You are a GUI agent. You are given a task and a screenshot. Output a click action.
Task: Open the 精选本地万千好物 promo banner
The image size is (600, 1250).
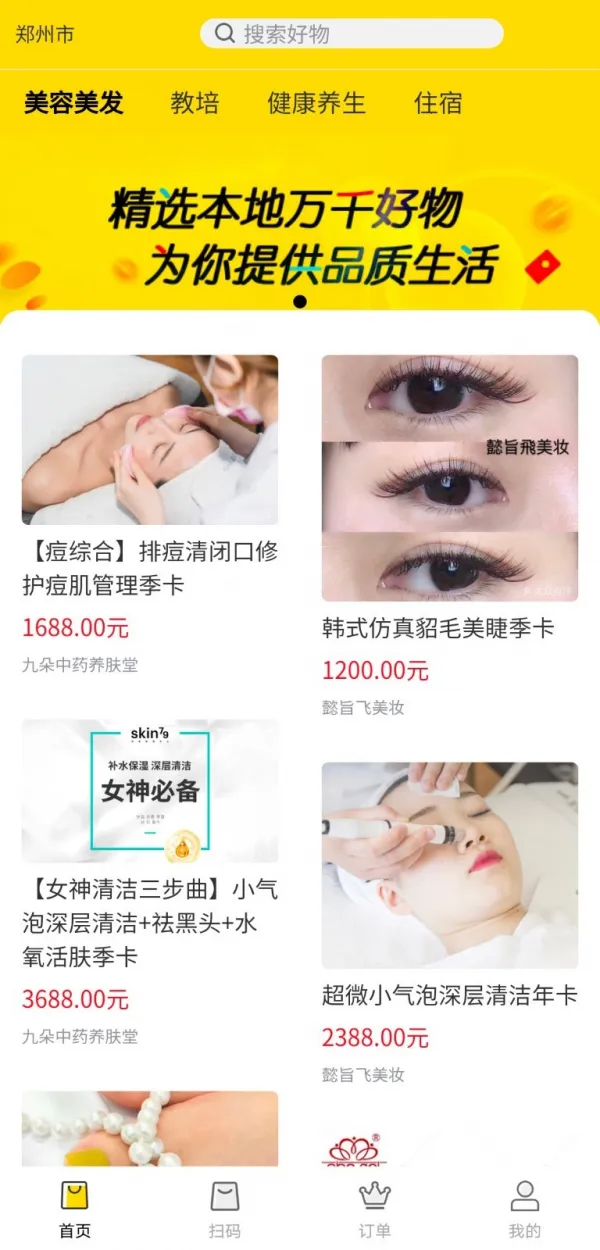tap(300, 235)
